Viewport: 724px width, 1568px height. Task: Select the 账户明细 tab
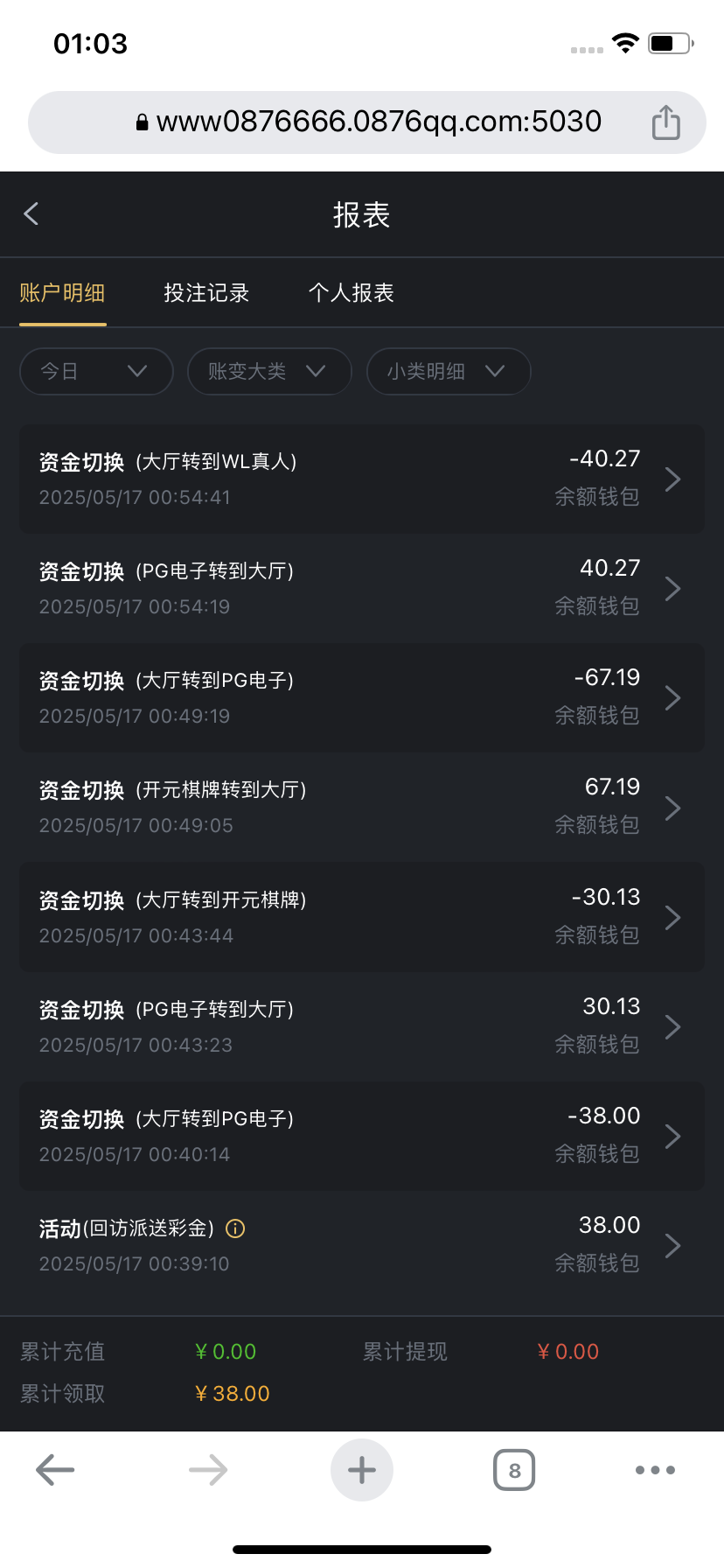62,293
